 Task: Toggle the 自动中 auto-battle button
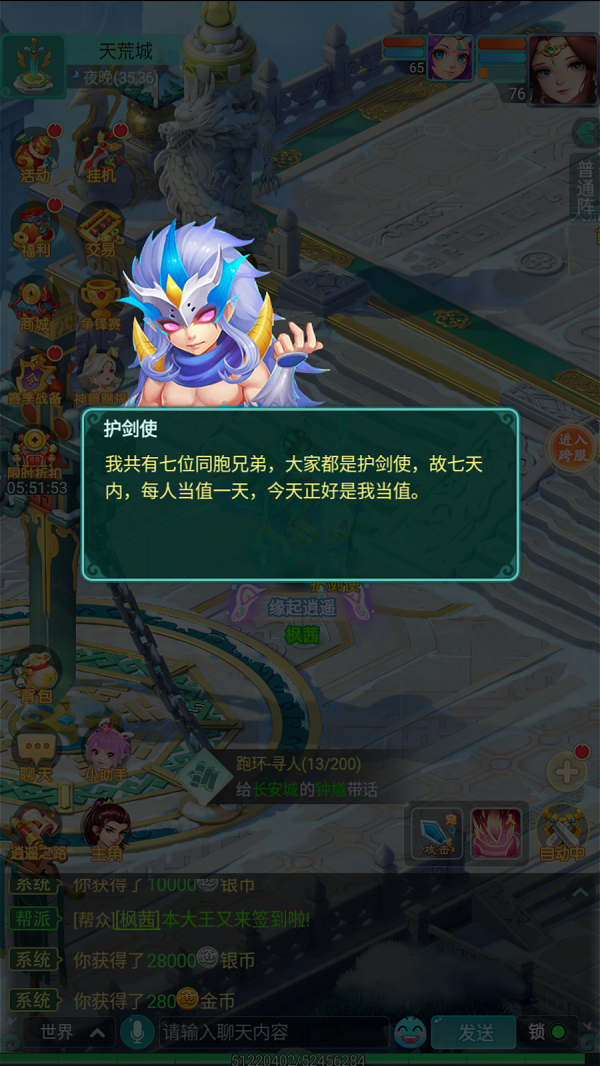click(562, 832)
